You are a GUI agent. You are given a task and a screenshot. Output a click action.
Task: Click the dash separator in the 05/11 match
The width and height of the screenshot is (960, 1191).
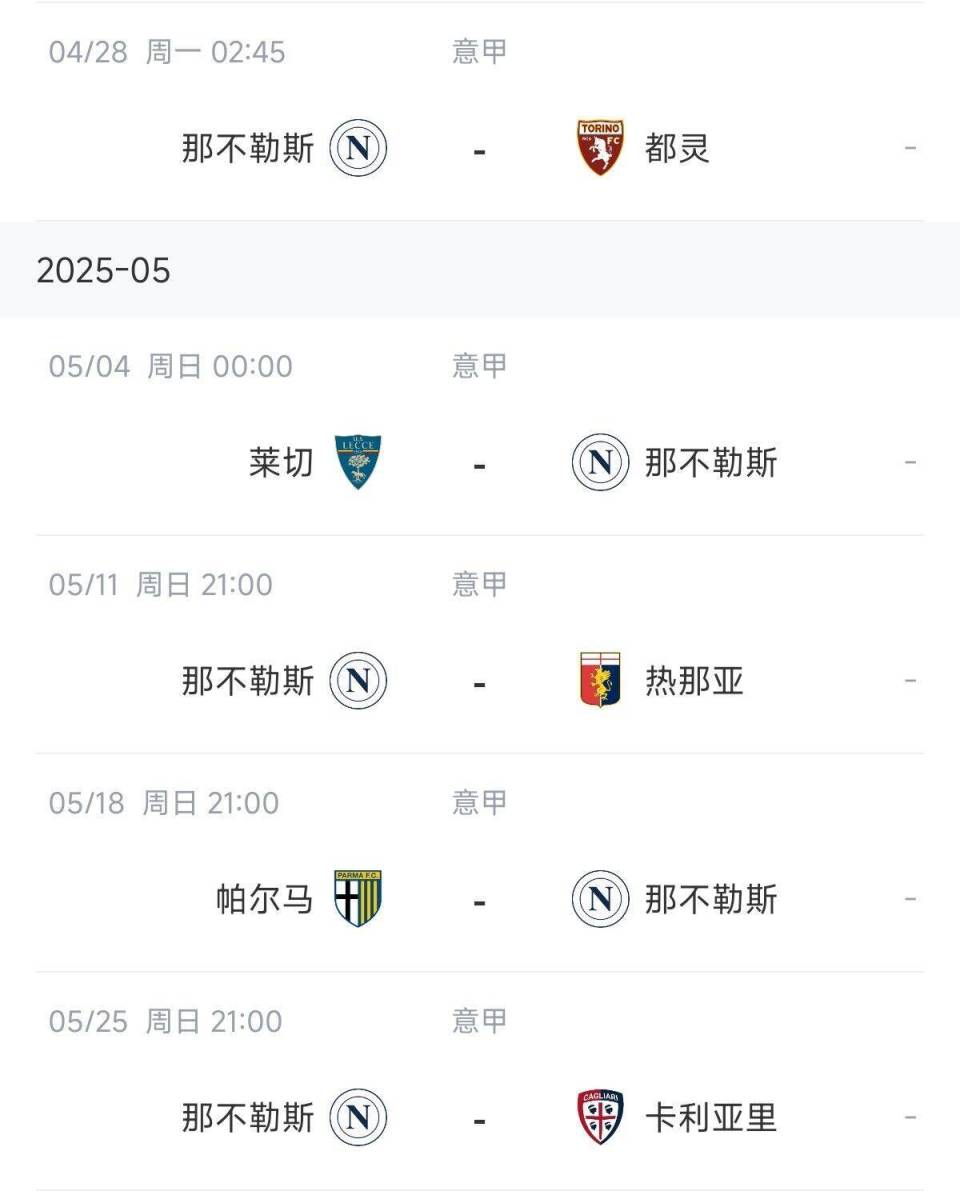click(480, 682)
